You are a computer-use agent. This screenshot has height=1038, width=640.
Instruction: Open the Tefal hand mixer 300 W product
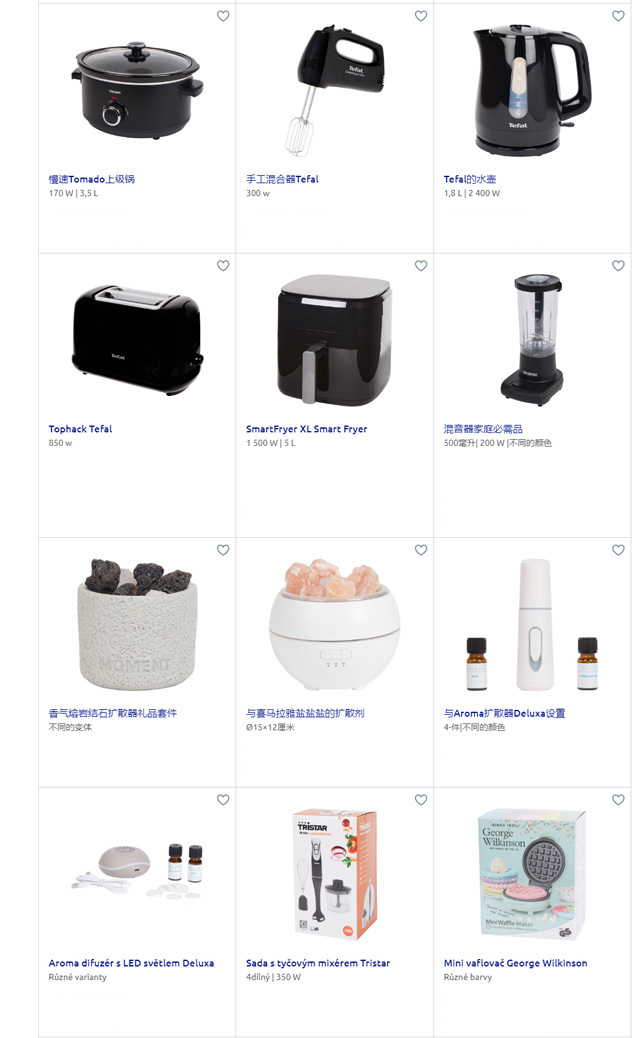[282, 179]
